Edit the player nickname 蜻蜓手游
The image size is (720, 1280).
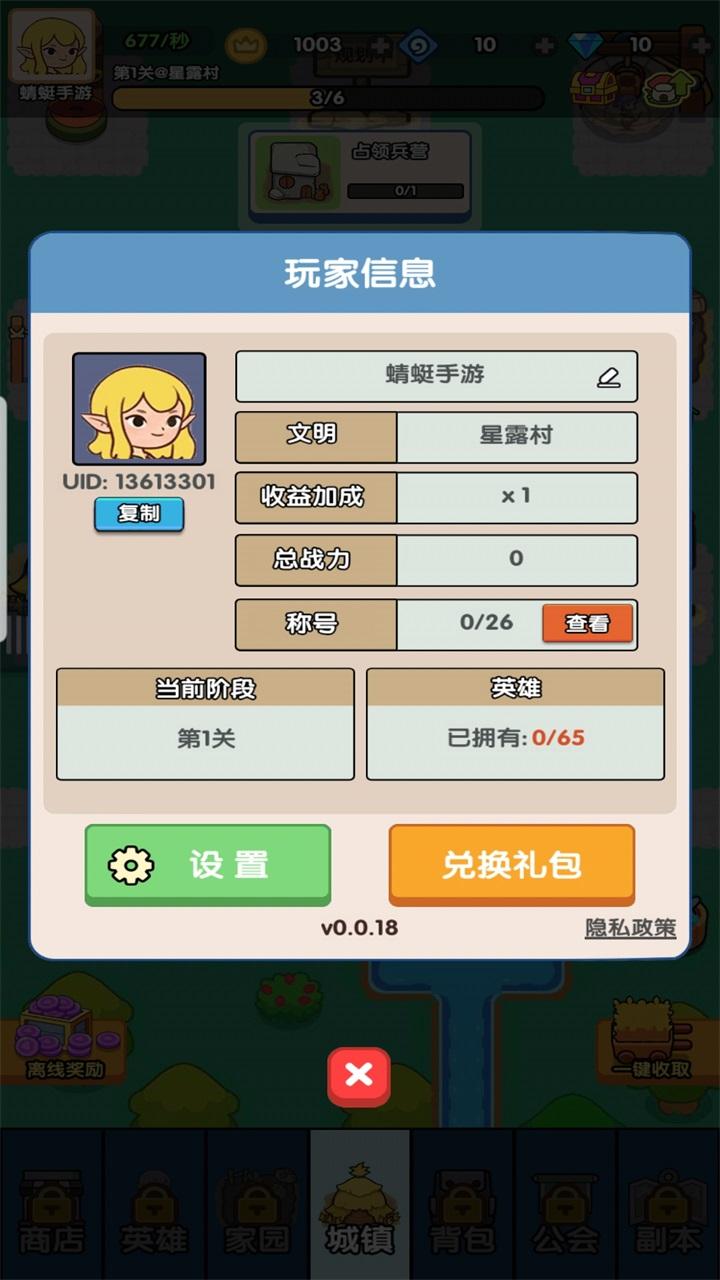coord(609,377)
